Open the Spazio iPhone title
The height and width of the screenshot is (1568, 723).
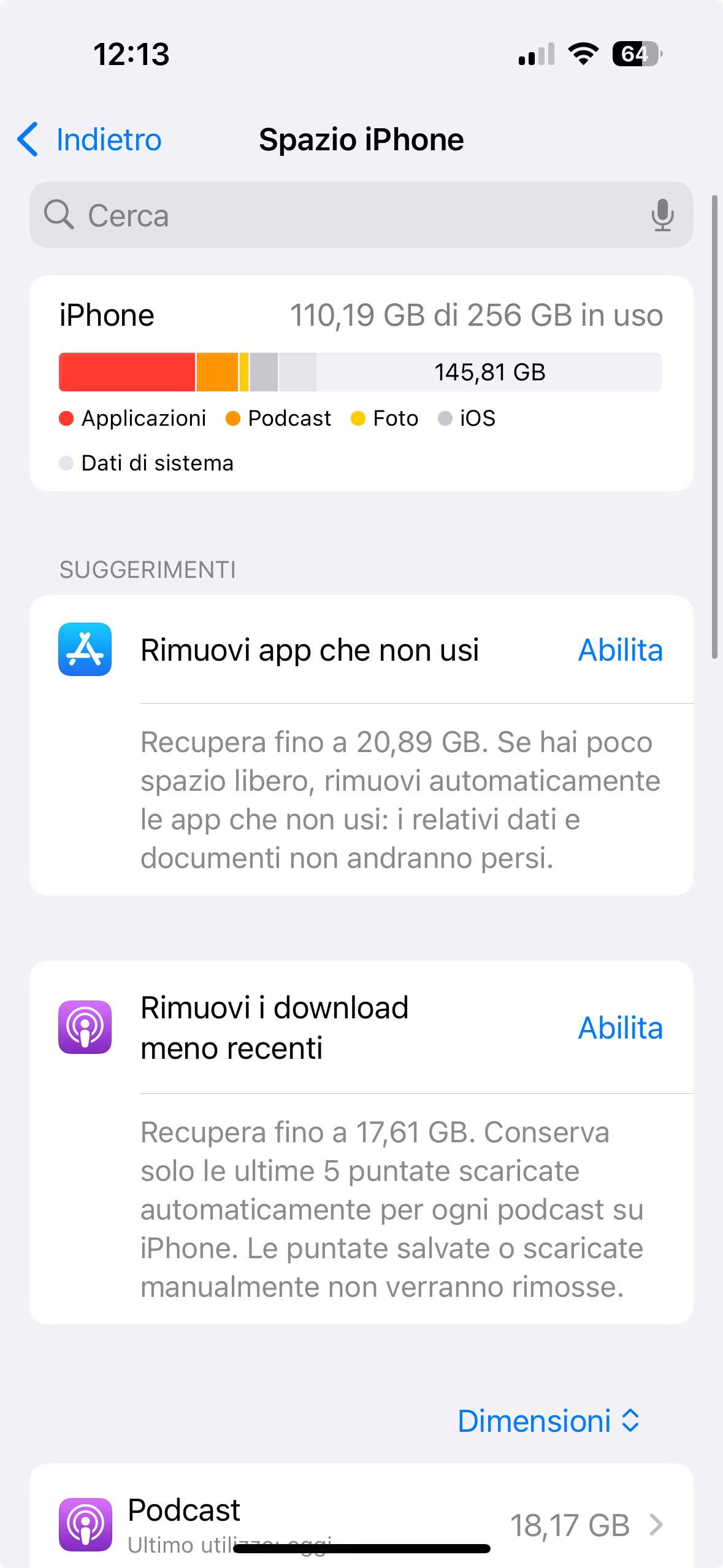pos(361,140)
